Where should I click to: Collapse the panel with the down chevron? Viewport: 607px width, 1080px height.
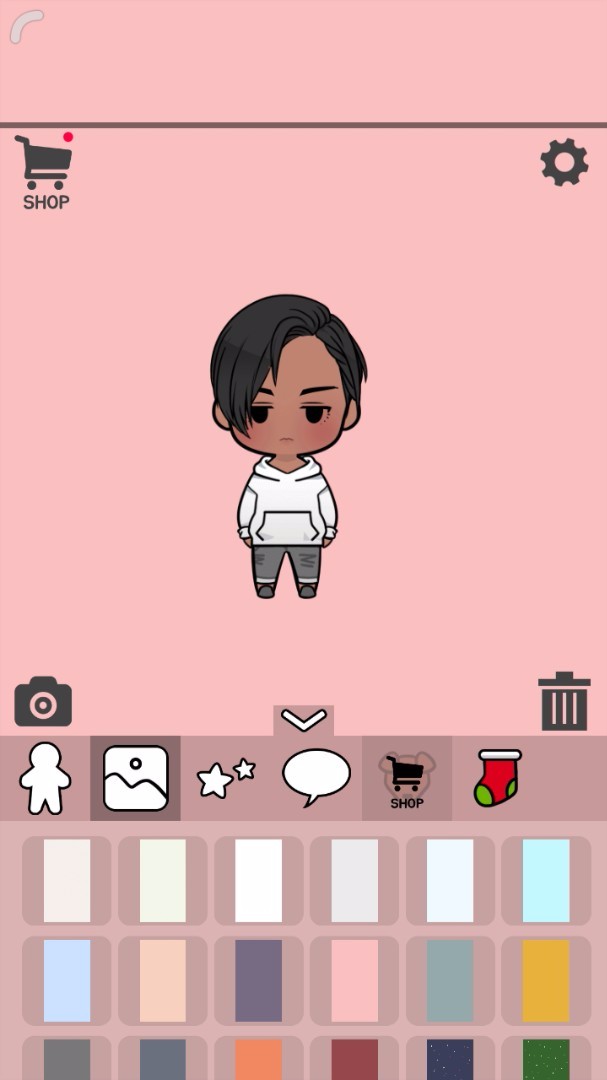(x=303, y=720)
